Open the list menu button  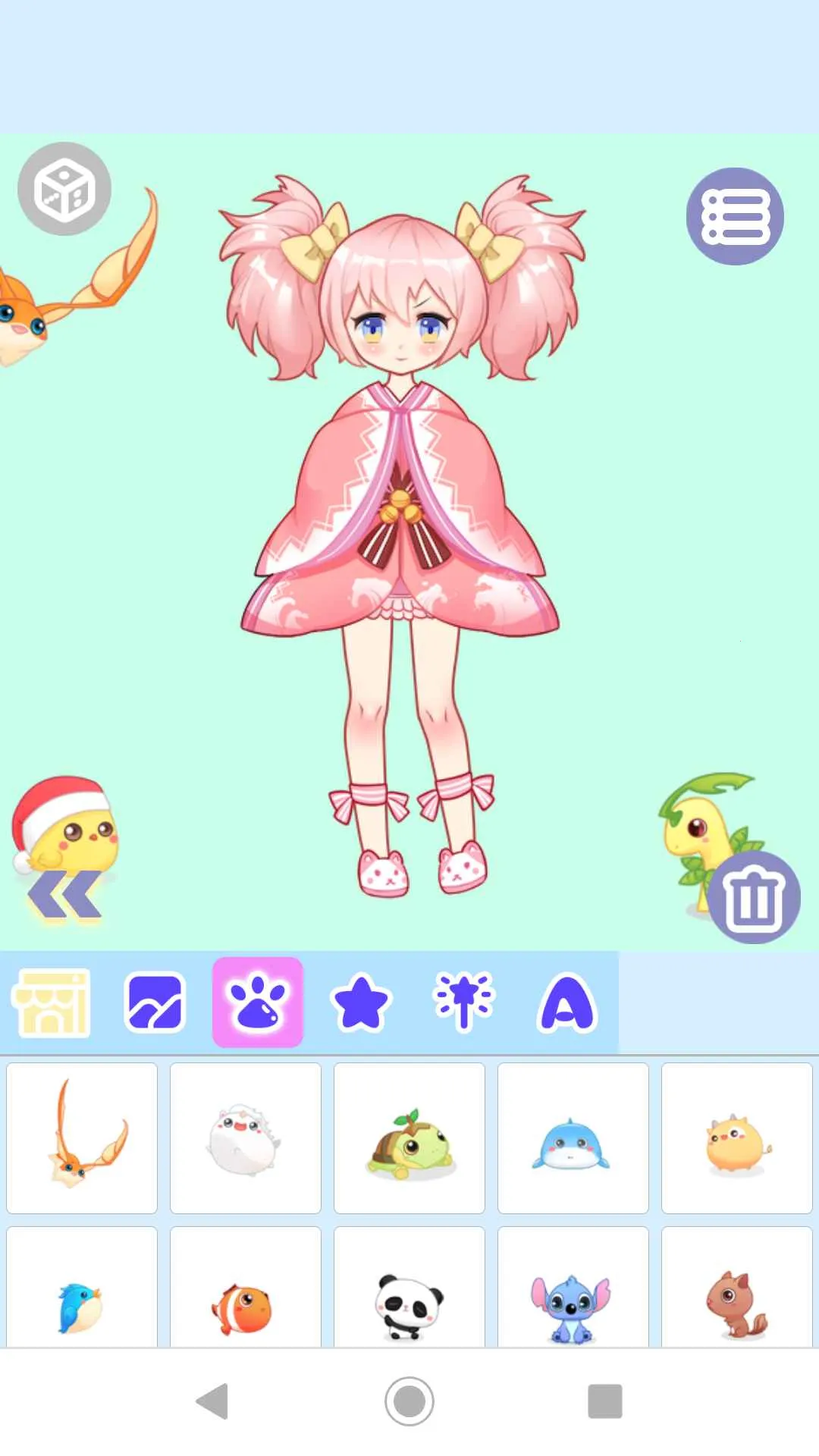(735, 216)
